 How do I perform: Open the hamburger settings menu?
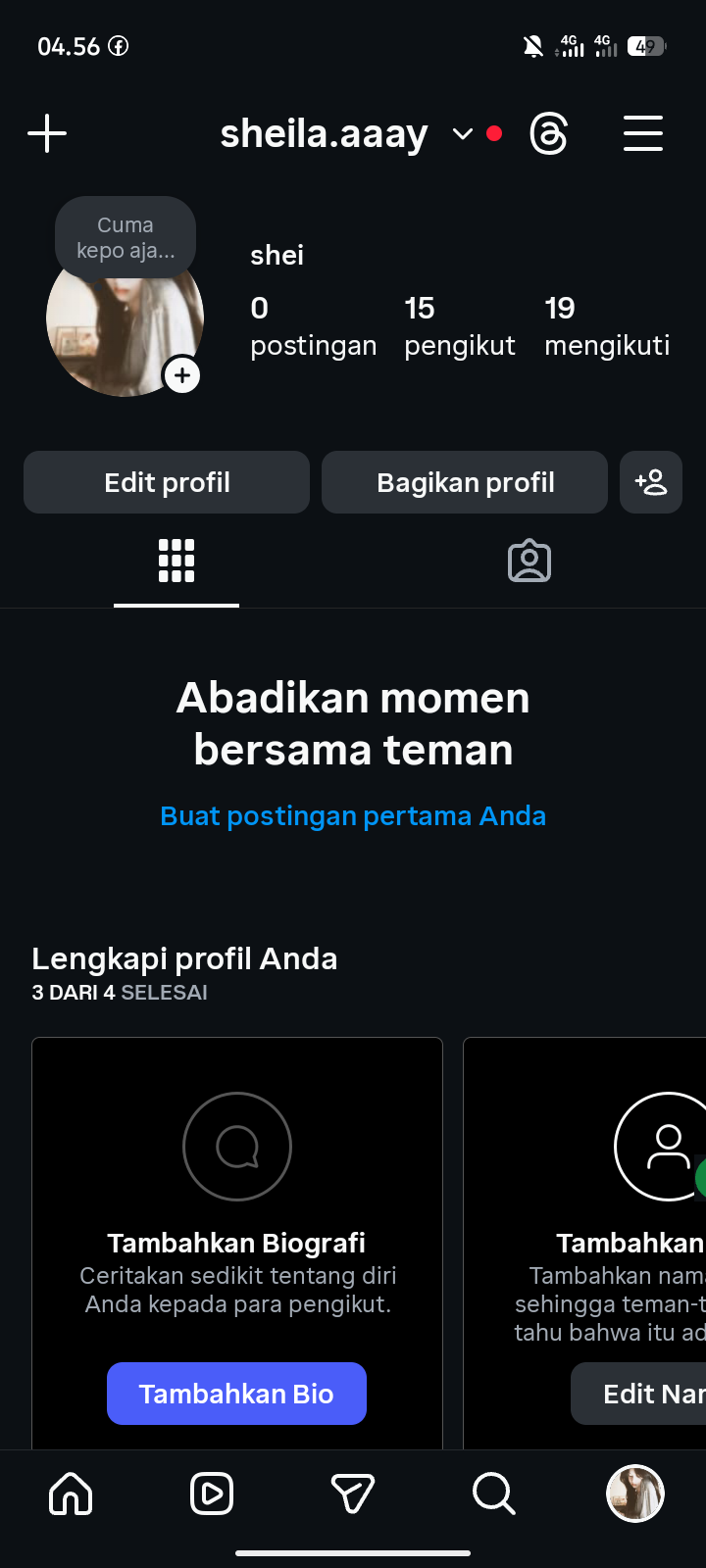click(643, 133)
